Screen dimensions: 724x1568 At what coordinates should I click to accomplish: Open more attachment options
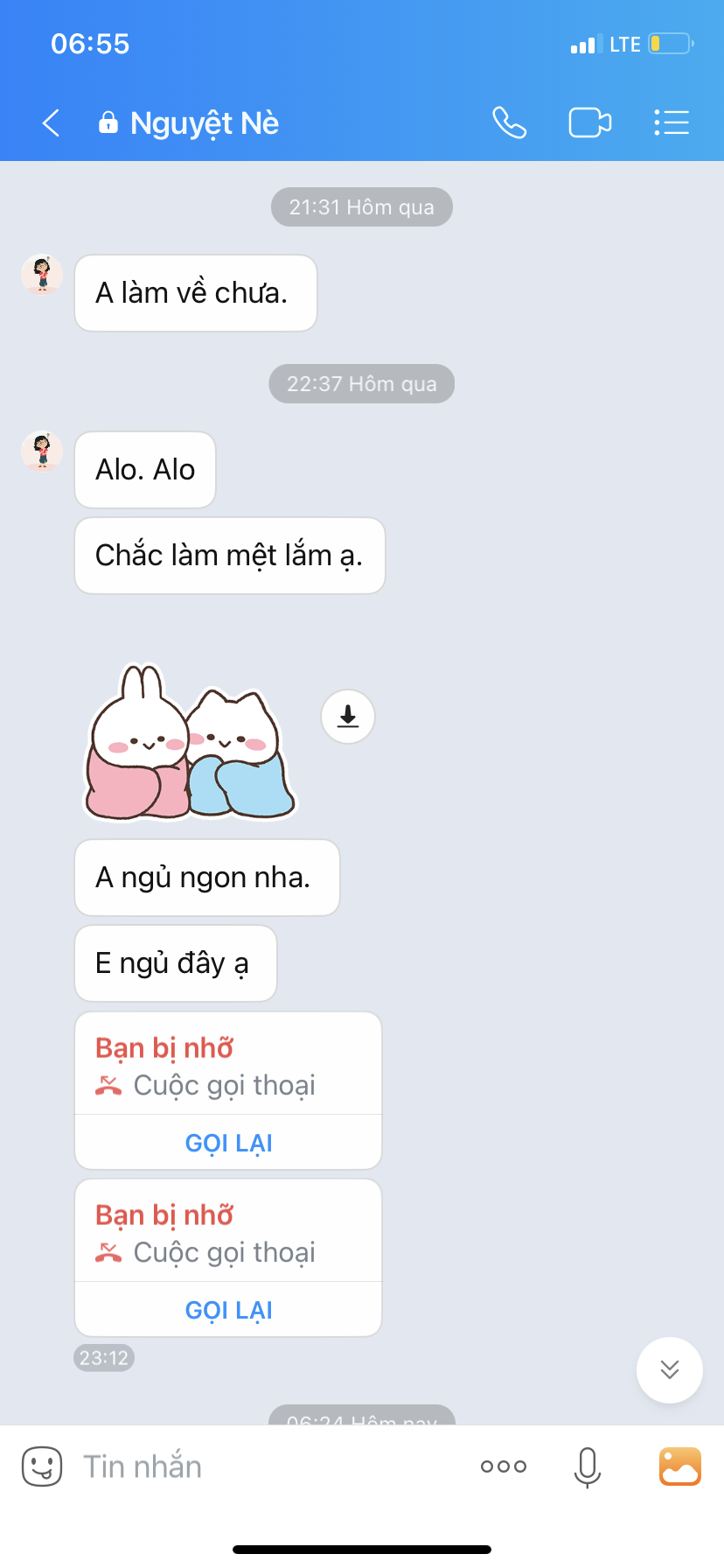[x=504, y=1466]
